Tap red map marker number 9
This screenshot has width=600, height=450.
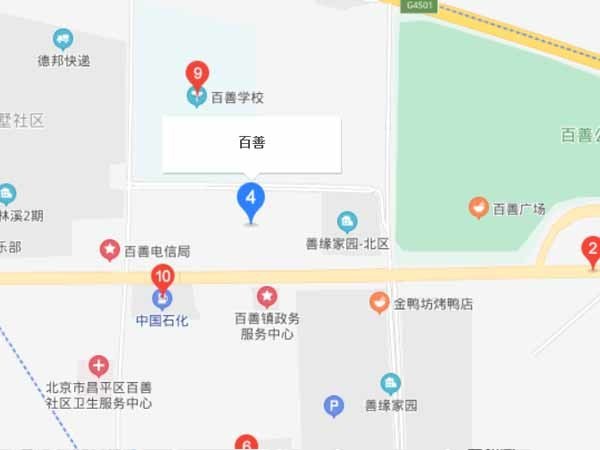(x=198, y=73)
